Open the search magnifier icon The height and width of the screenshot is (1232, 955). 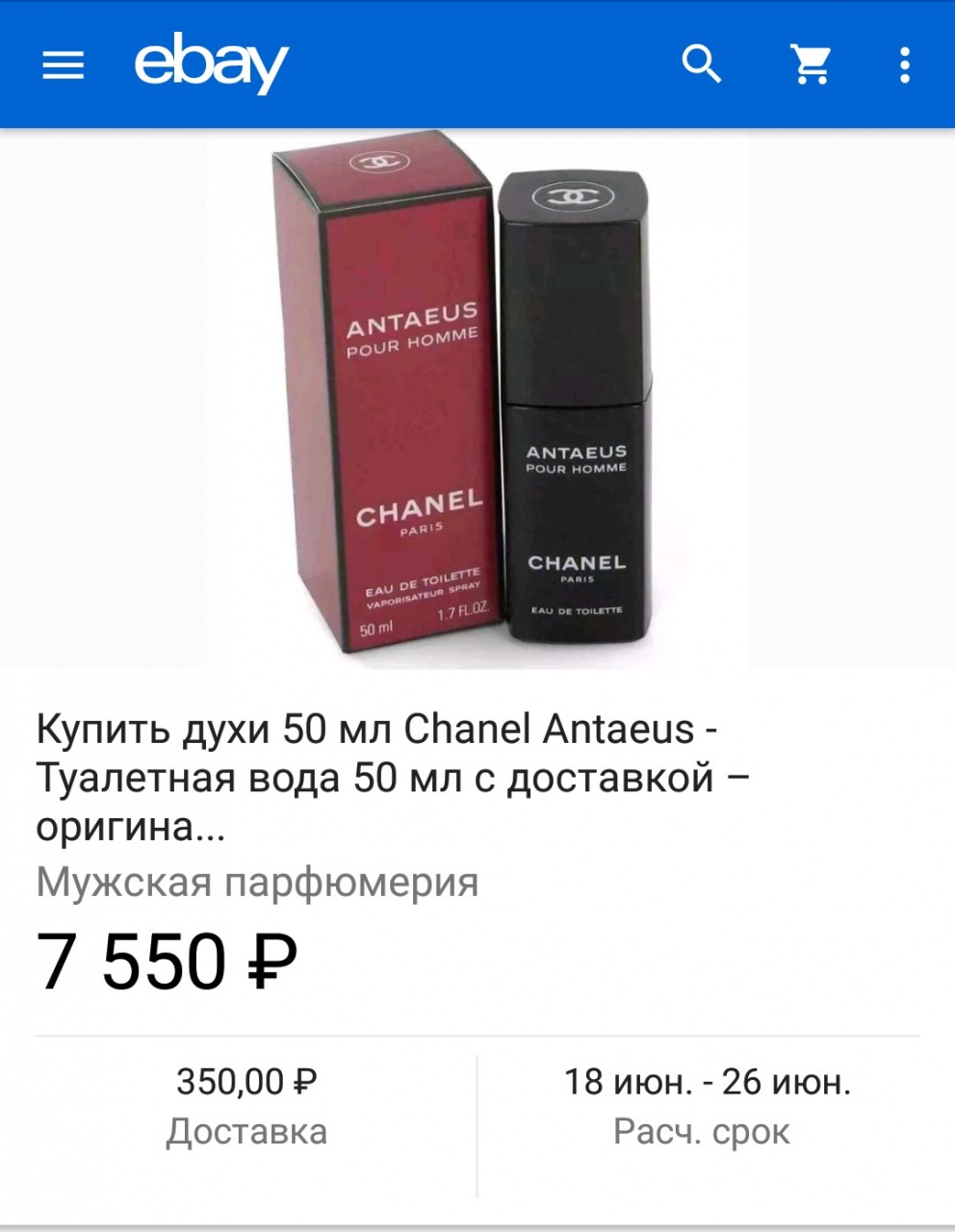pos(702,65)
